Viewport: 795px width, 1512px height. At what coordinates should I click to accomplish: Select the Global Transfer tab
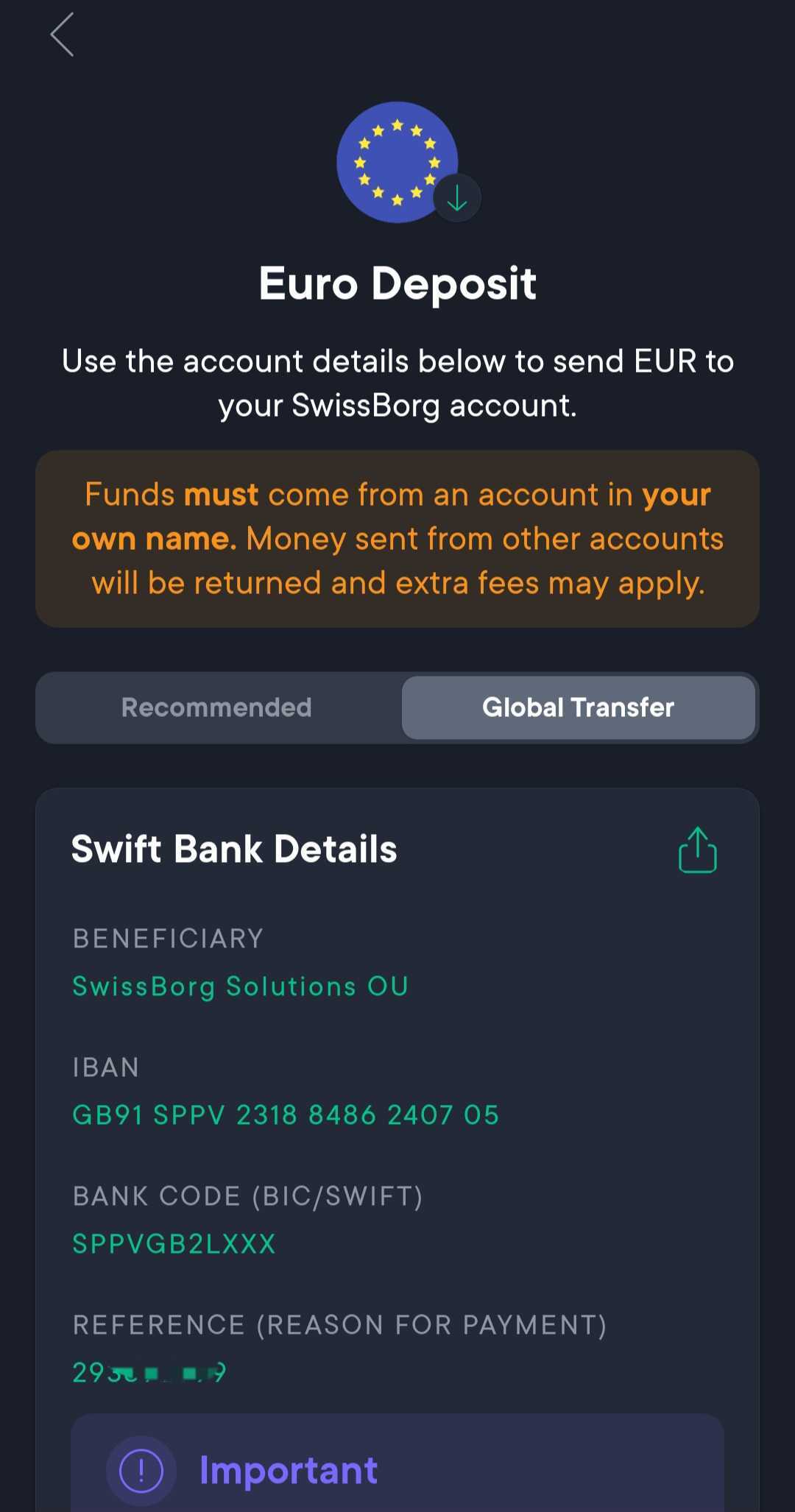579,707
